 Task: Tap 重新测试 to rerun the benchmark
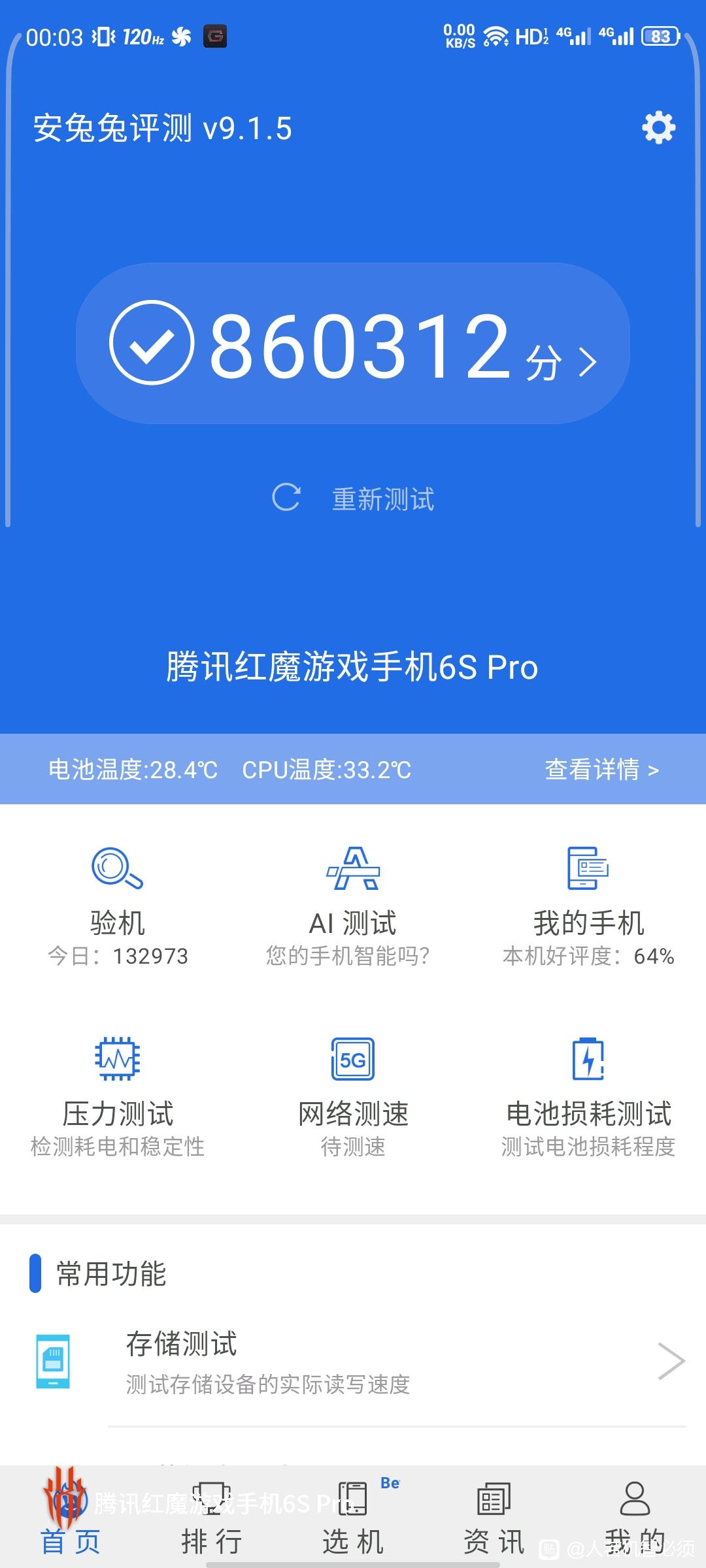[x=353, y=498]
